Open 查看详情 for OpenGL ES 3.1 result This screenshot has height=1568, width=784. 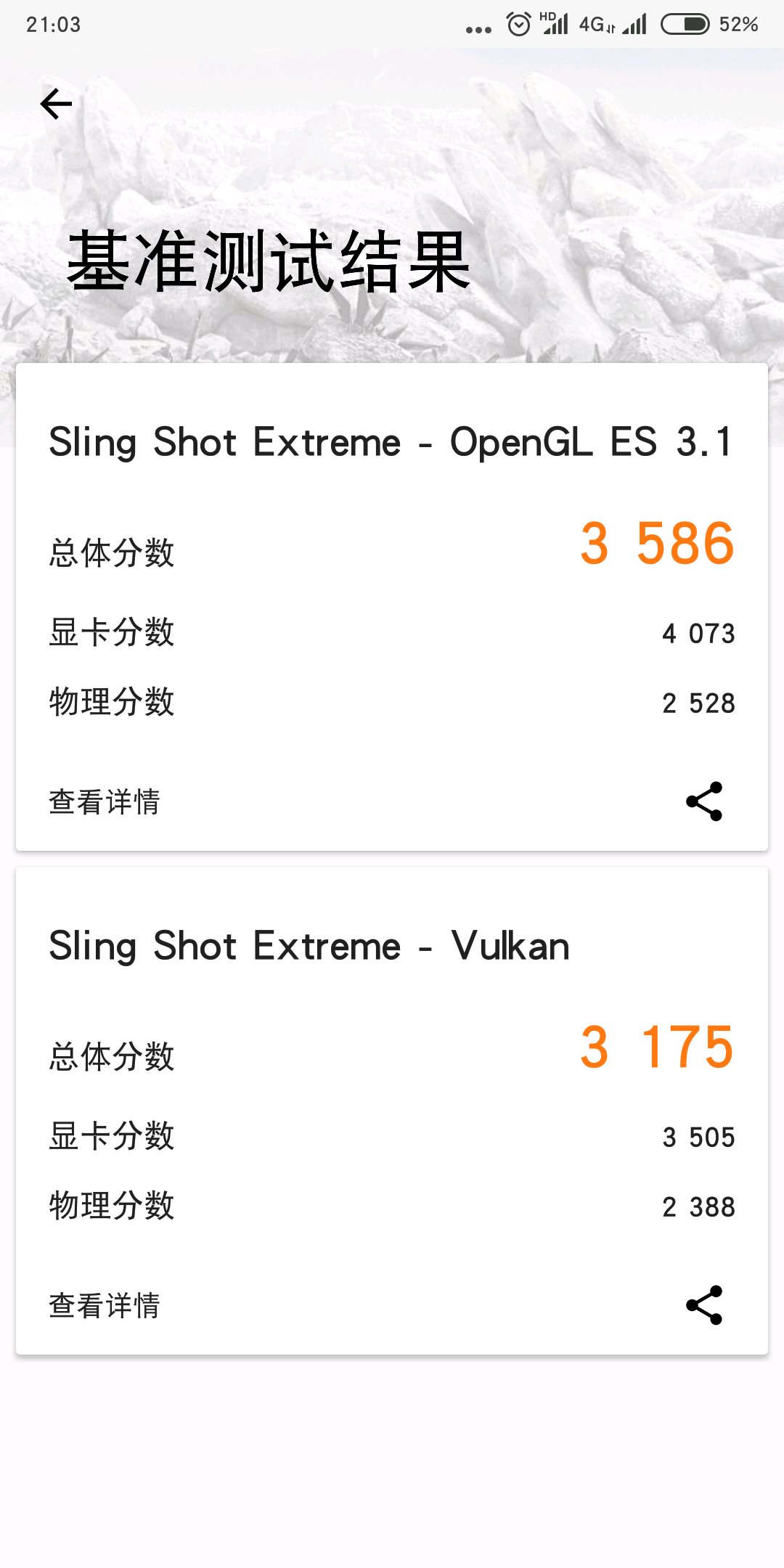(x=105, y=801)
